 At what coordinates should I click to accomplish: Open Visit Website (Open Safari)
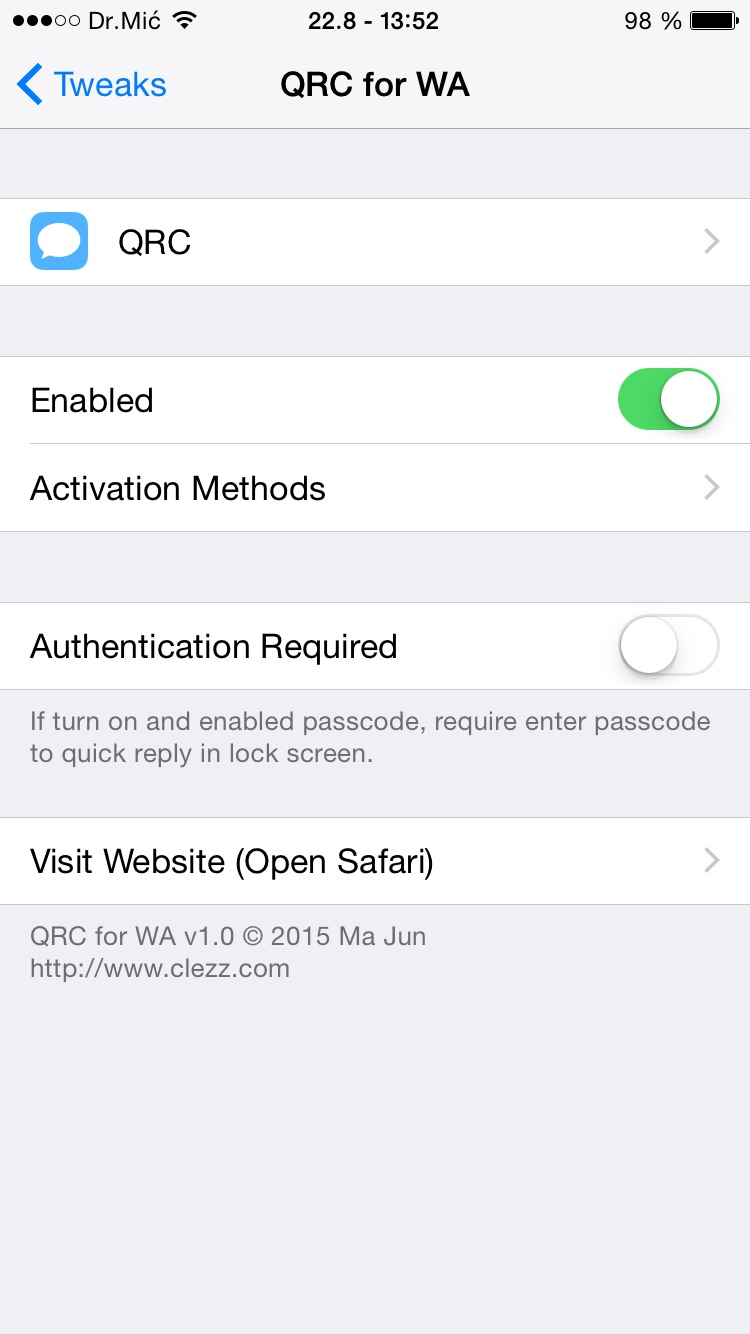pyautogui.click(x=375, y=861)
